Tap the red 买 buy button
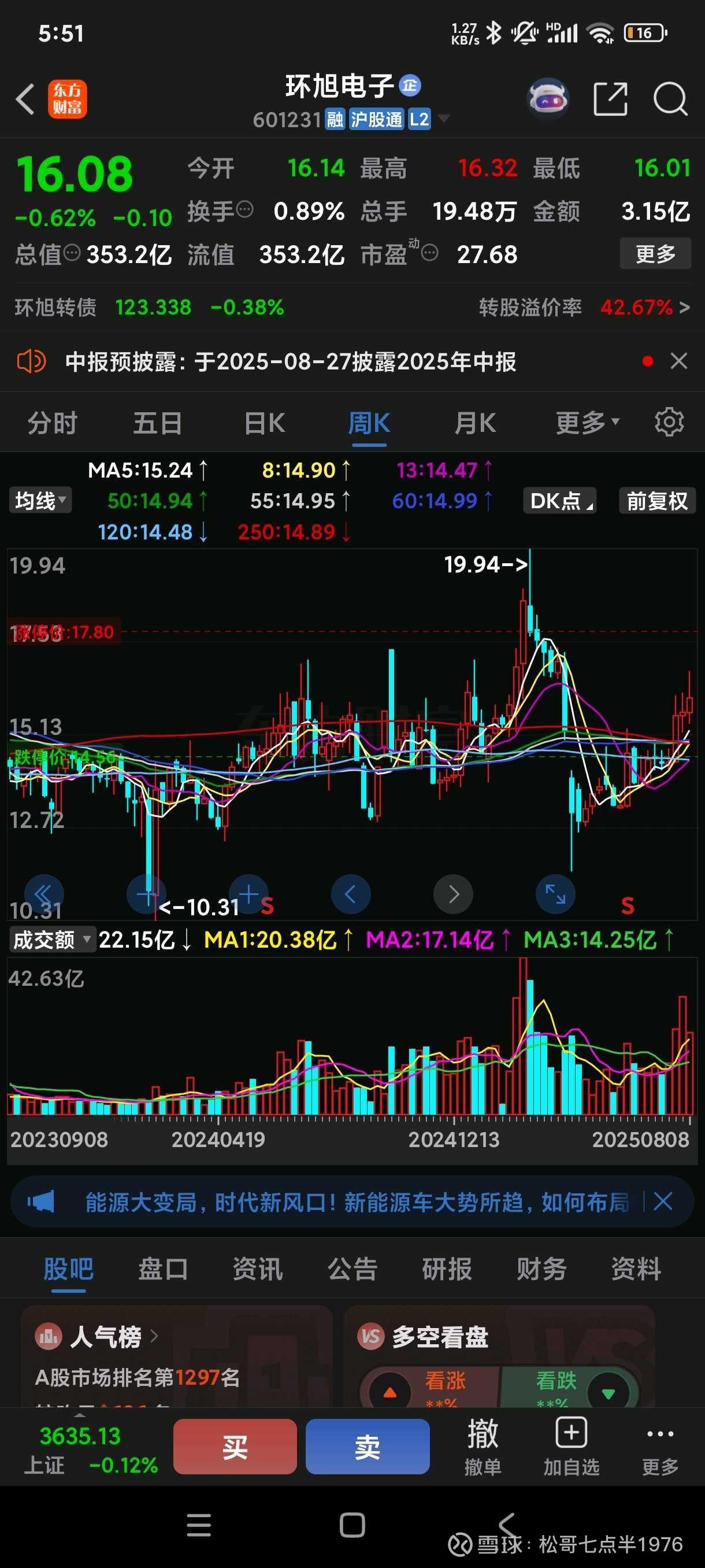Image resolution: width=705 pixels, height=1568 pixels. coord(235,1446)
